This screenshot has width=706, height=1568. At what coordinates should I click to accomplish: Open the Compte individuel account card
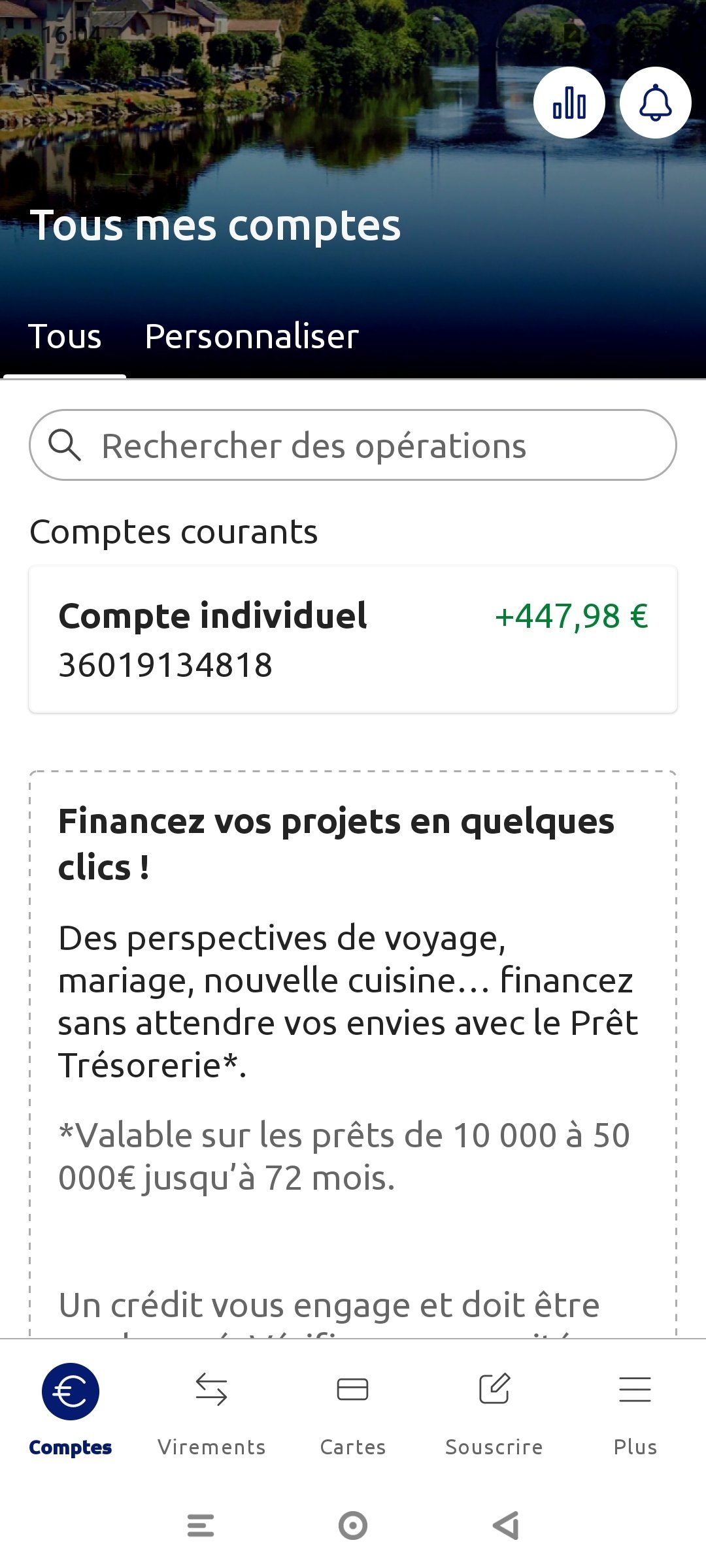(353, 639)
